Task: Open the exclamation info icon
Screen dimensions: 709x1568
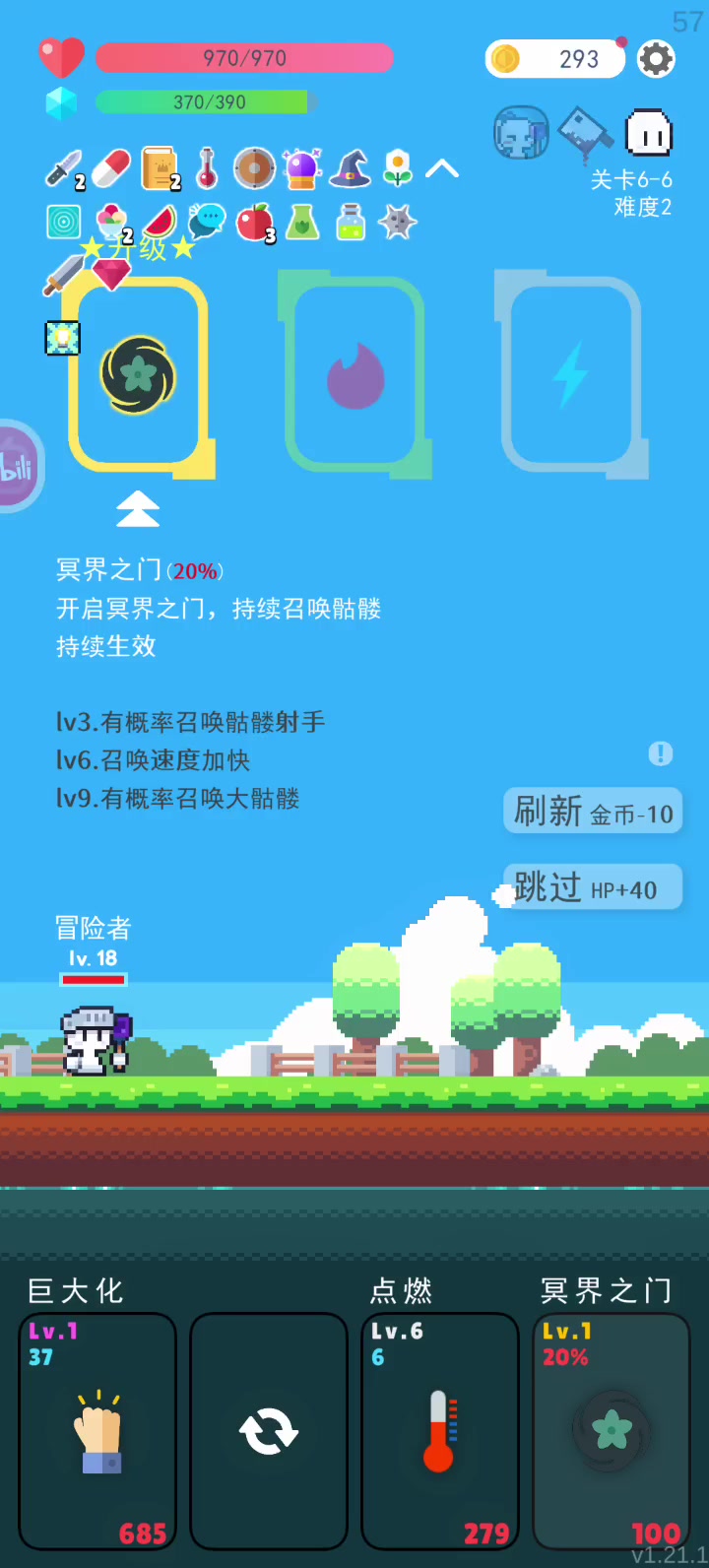Action: [x=661, y=753]
